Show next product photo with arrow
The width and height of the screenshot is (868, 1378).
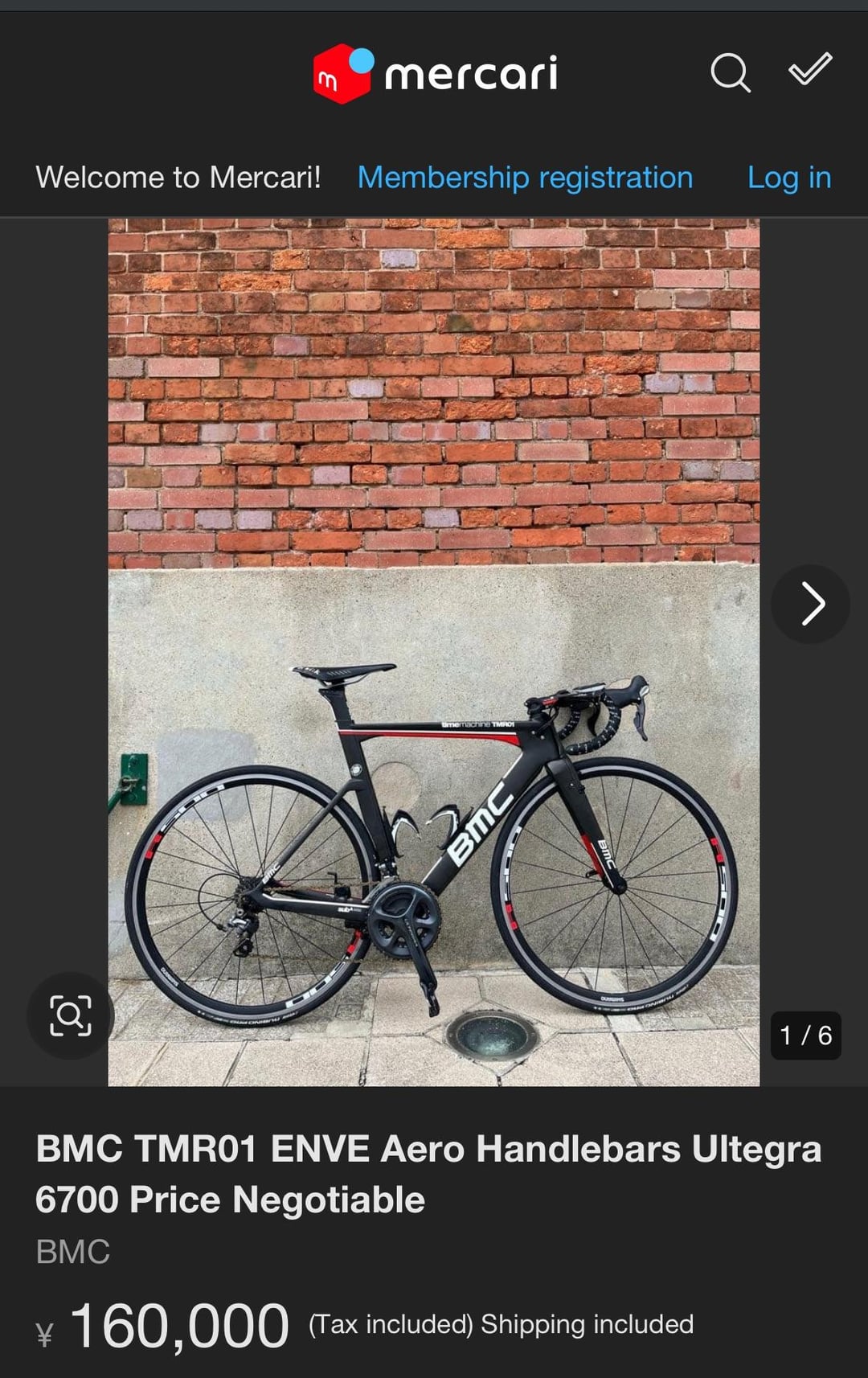[x=810, y=604]
